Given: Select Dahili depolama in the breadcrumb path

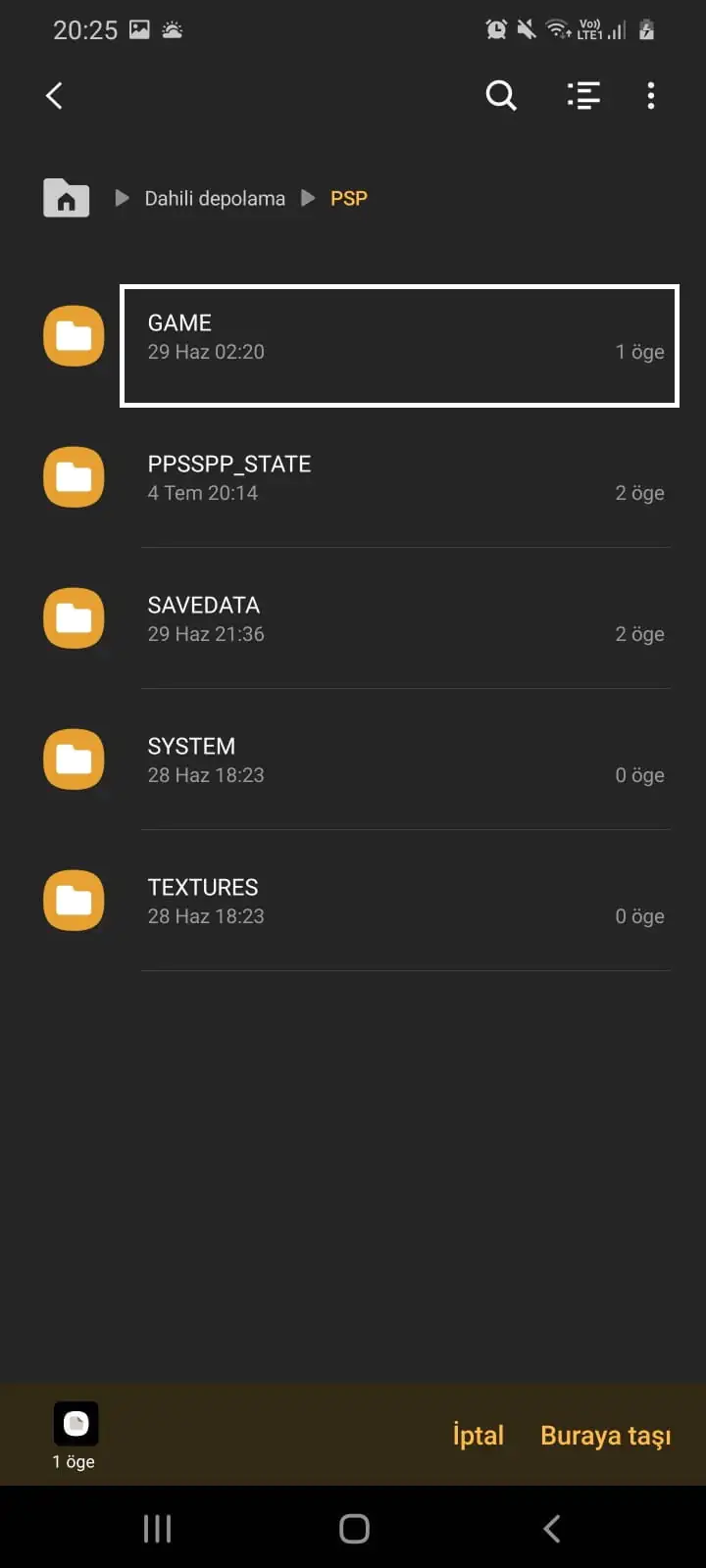Looking at the screenshot, I should click(214, 198).
